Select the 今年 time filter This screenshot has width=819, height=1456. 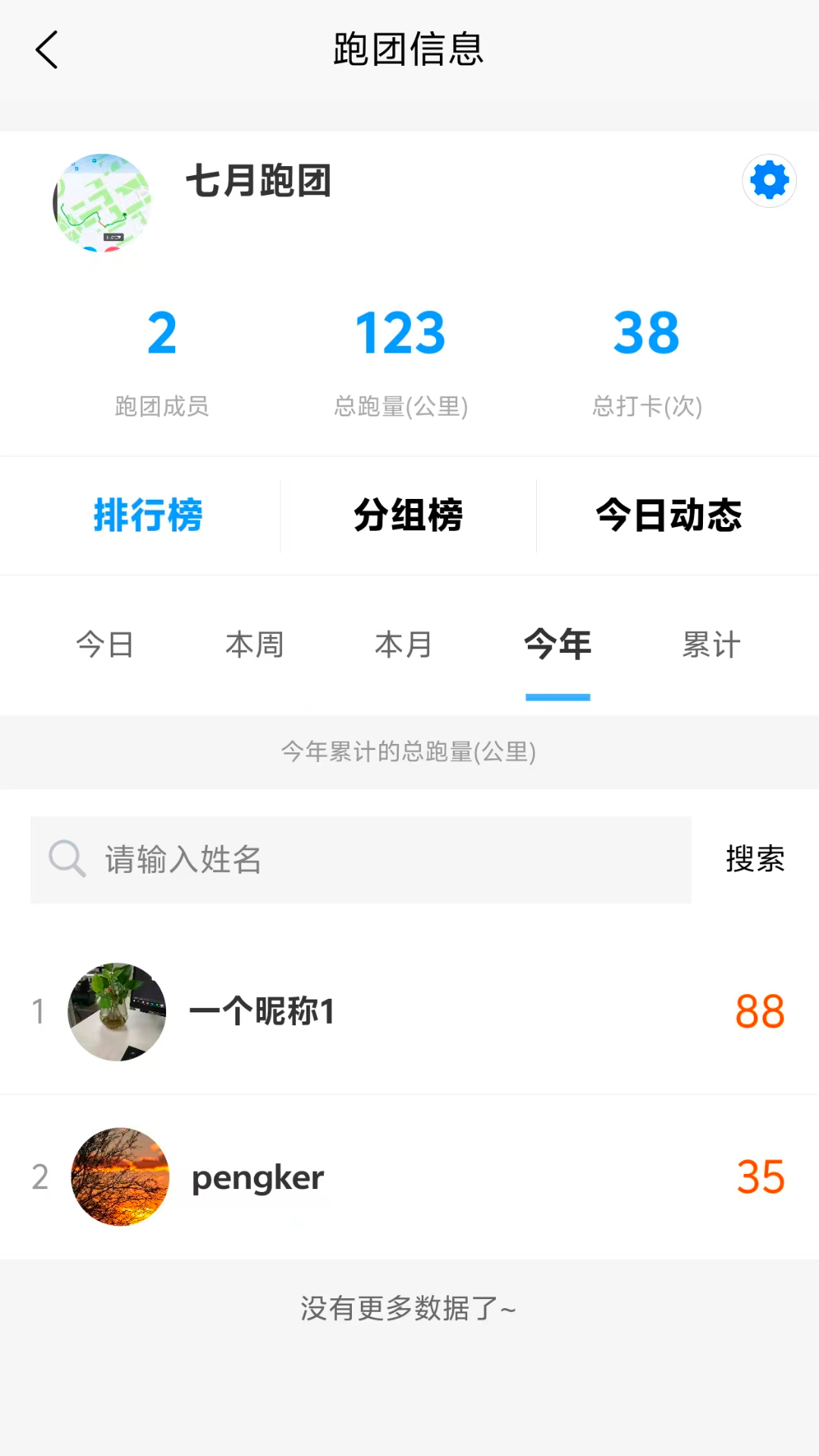pyautogui.click(x=557, y=645)
